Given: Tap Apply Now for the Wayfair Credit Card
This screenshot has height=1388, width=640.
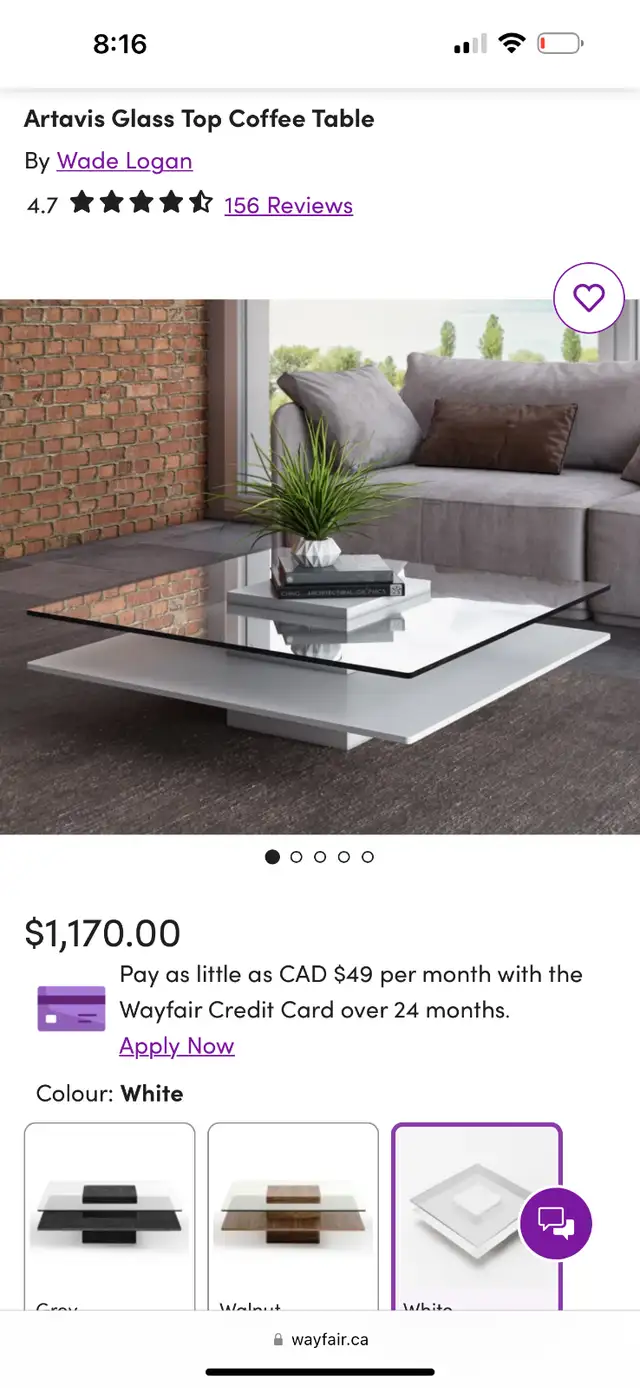Looking at the screenshot, I should [x=177, y=1046].
